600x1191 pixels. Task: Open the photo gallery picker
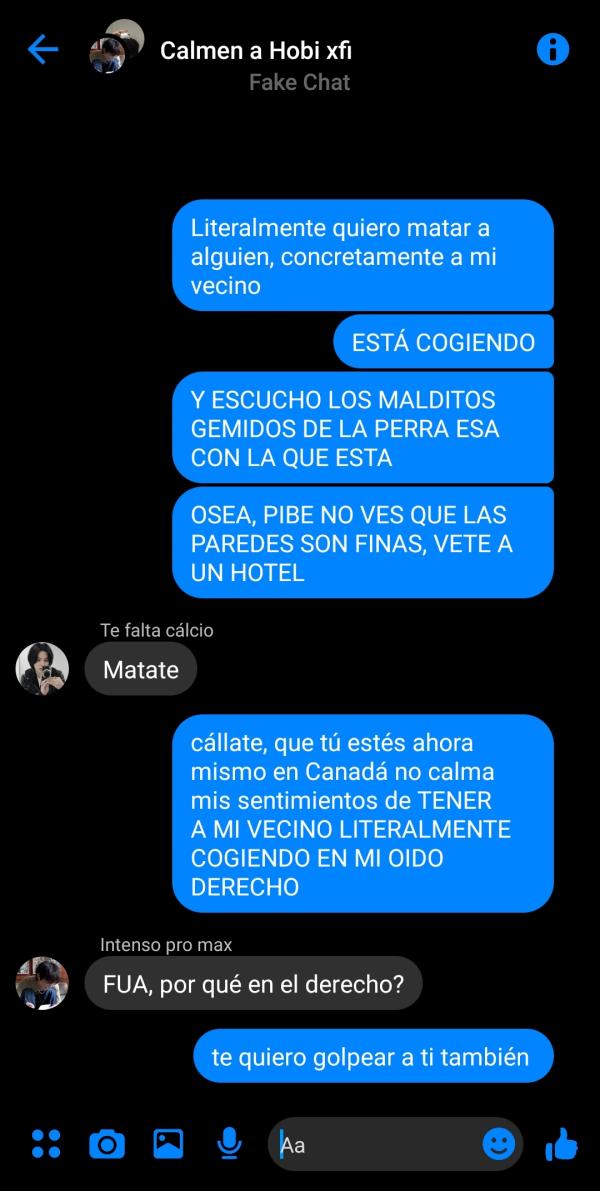coord(168,1143)
